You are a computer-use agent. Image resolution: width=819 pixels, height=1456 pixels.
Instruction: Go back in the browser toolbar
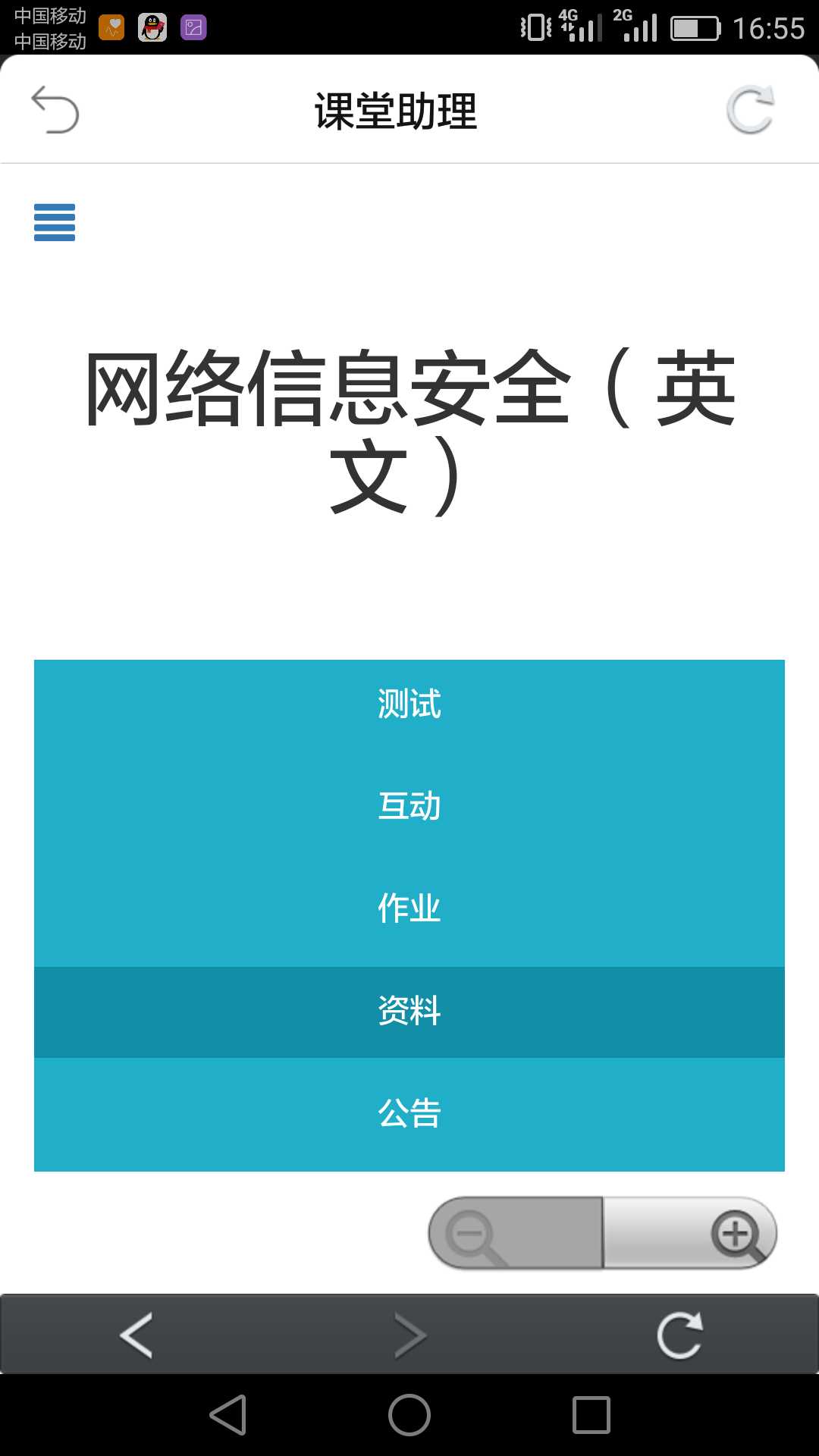point(136,1335)
